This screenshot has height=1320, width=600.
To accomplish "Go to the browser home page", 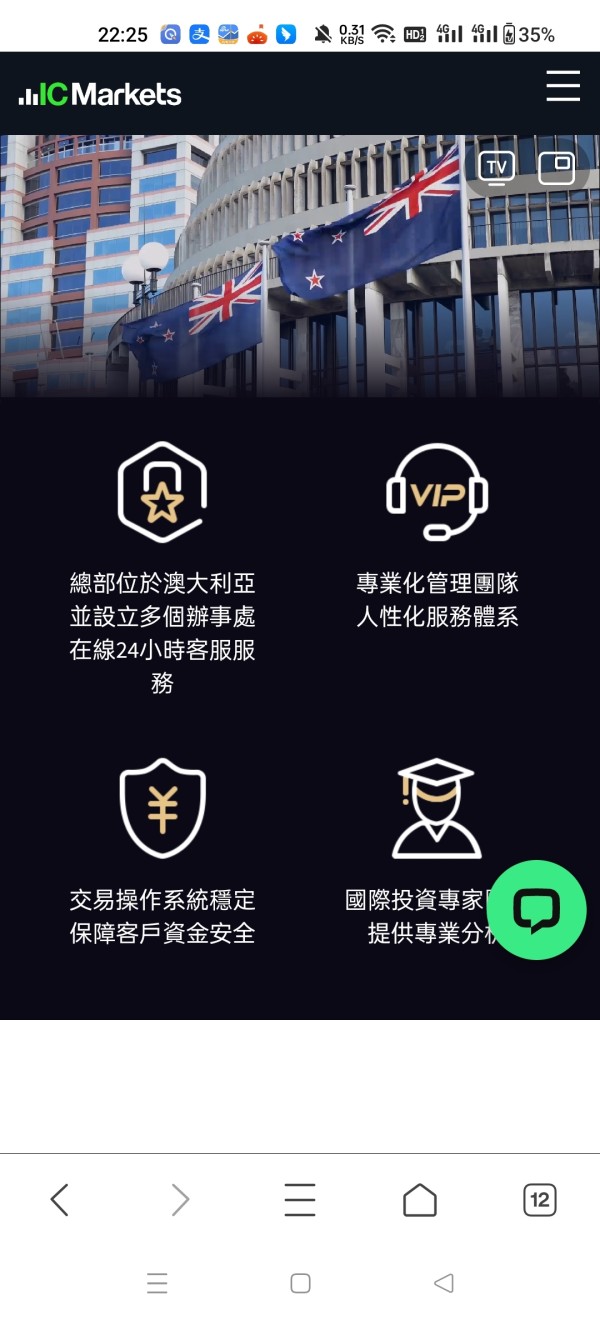I will pos(420,1199).
